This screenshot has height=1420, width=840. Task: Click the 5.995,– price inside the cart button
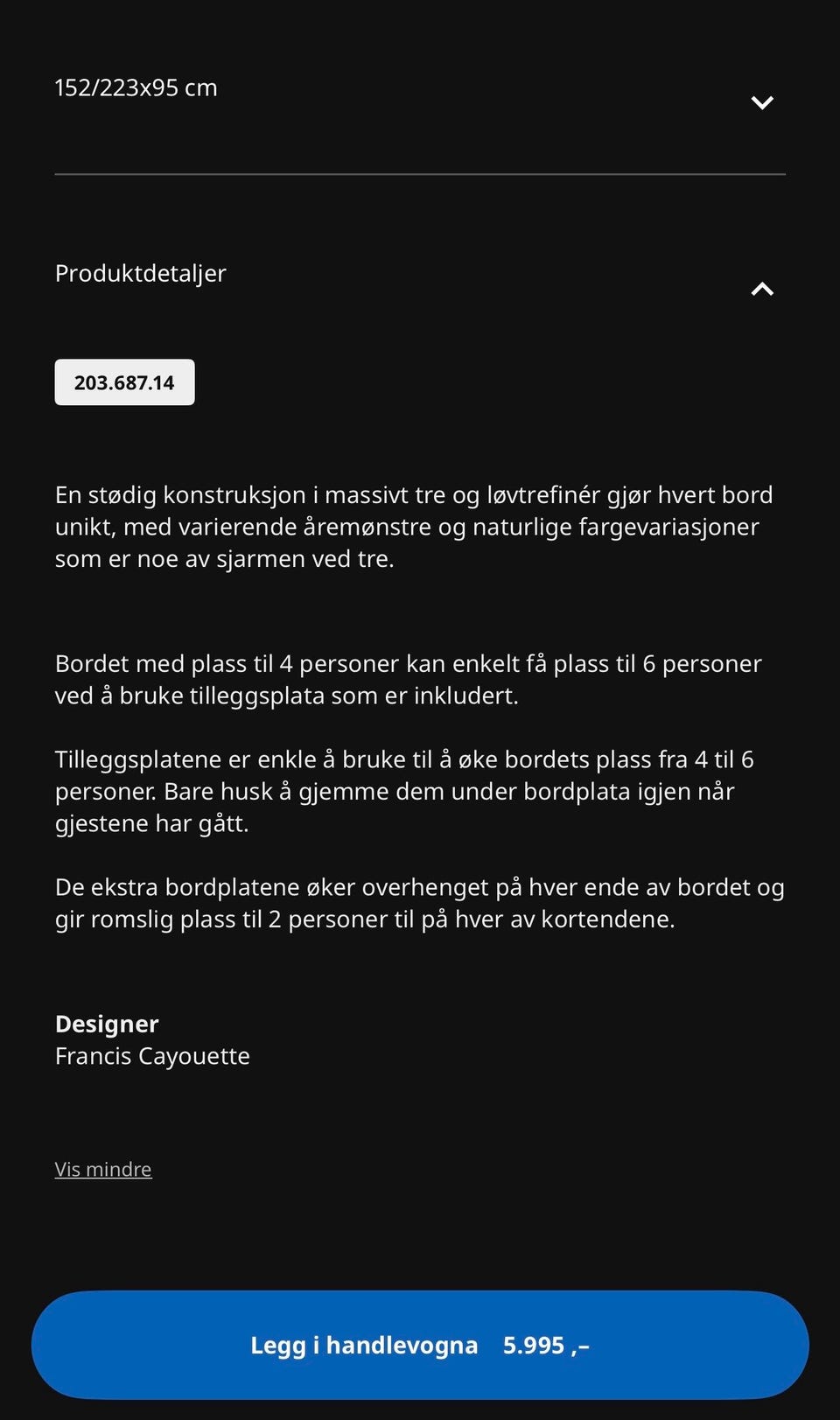click(x=544, y=1345)
